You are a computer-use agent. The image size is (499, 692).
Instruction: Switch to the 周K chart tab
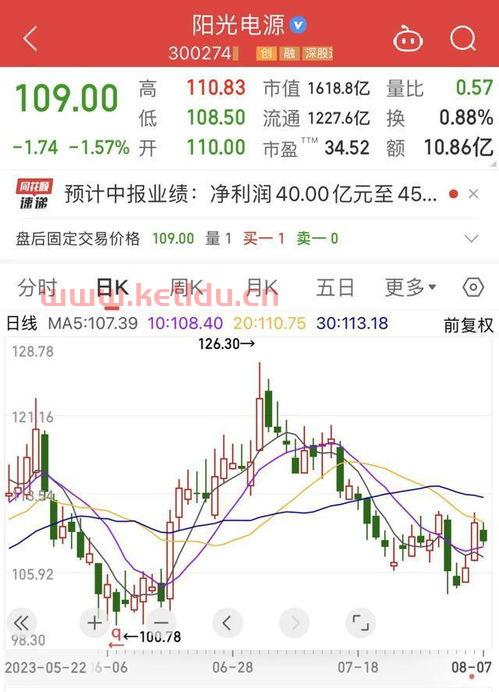pos(187,287)
